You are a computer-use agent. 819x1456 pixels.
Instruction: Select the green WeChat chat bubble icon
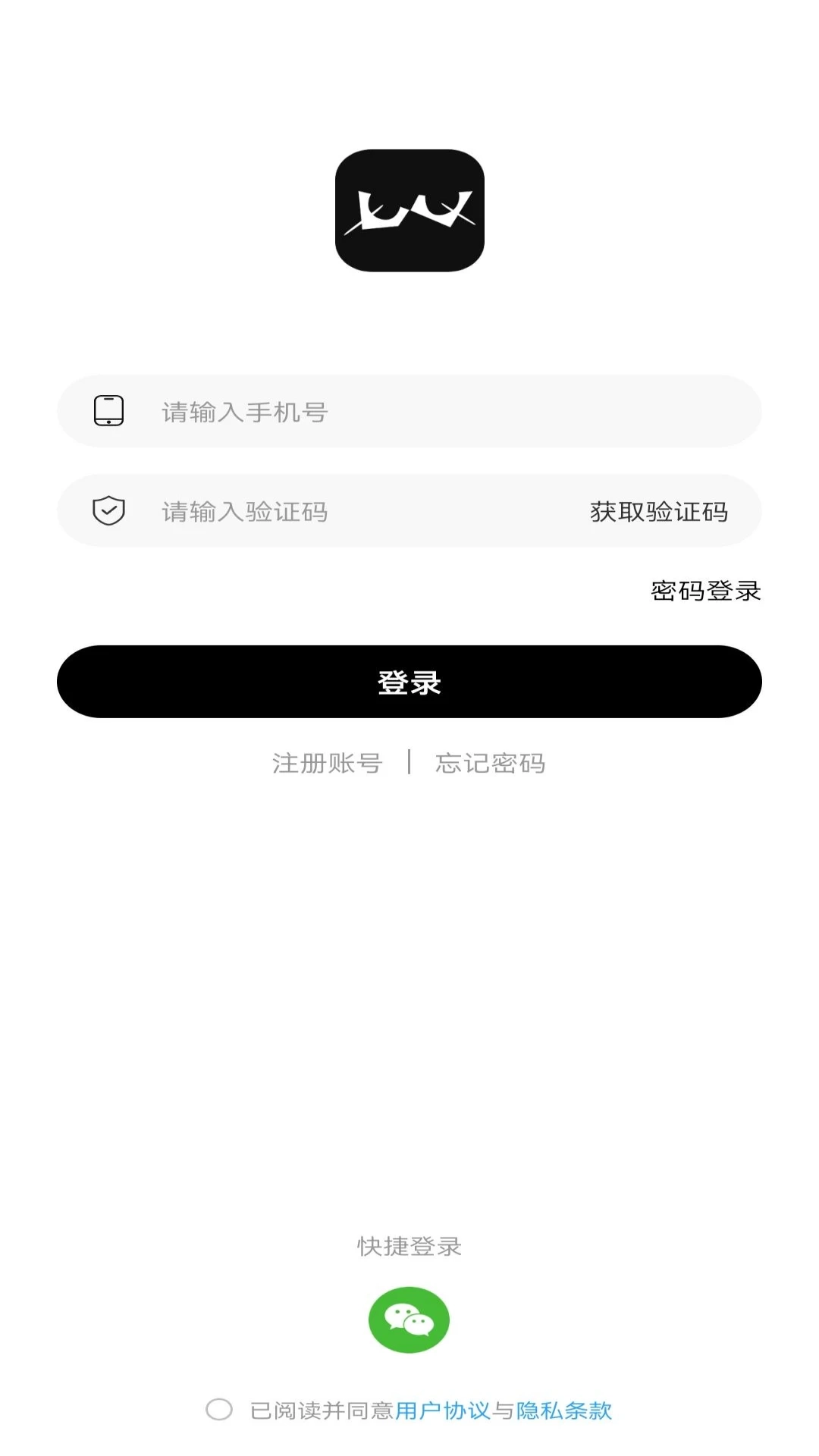click(x=409, y=1319)
